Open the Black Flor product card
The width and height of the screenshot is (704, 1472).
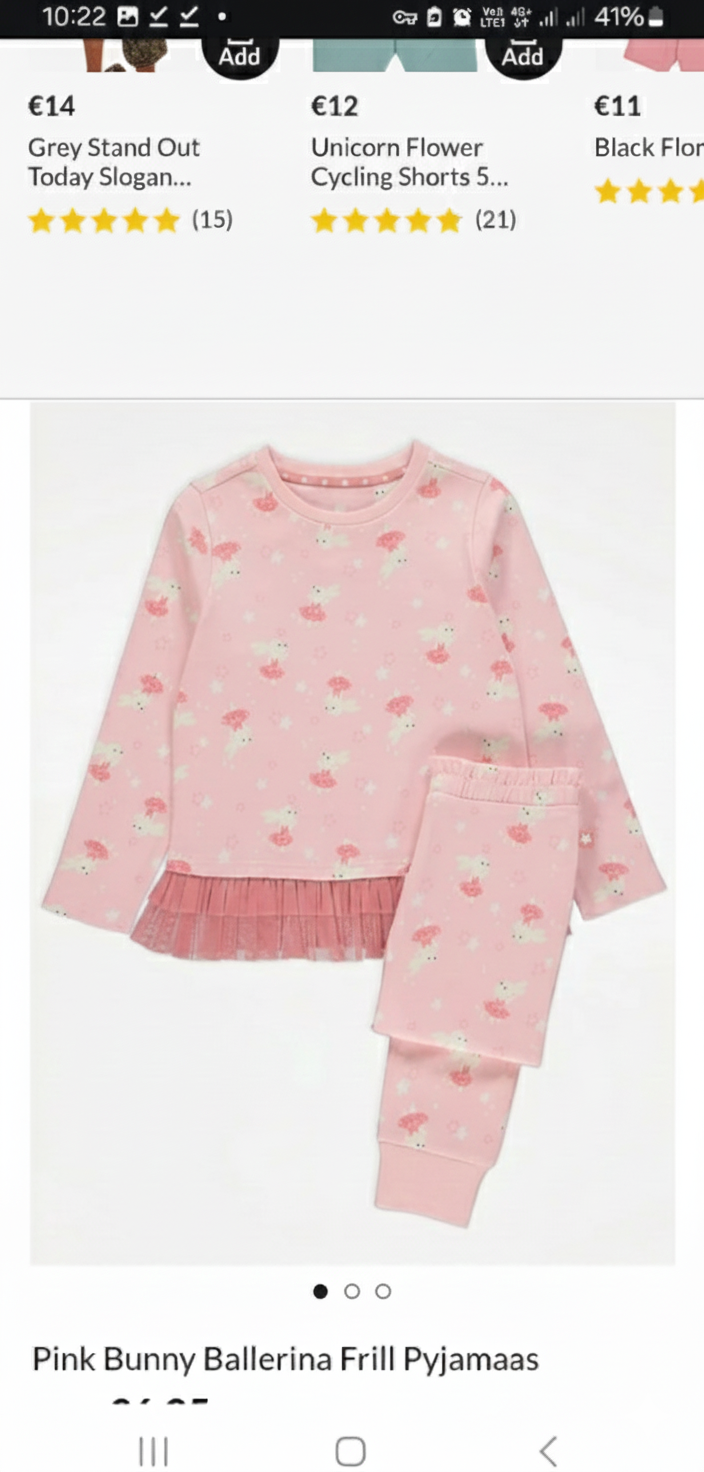[648, 148]
